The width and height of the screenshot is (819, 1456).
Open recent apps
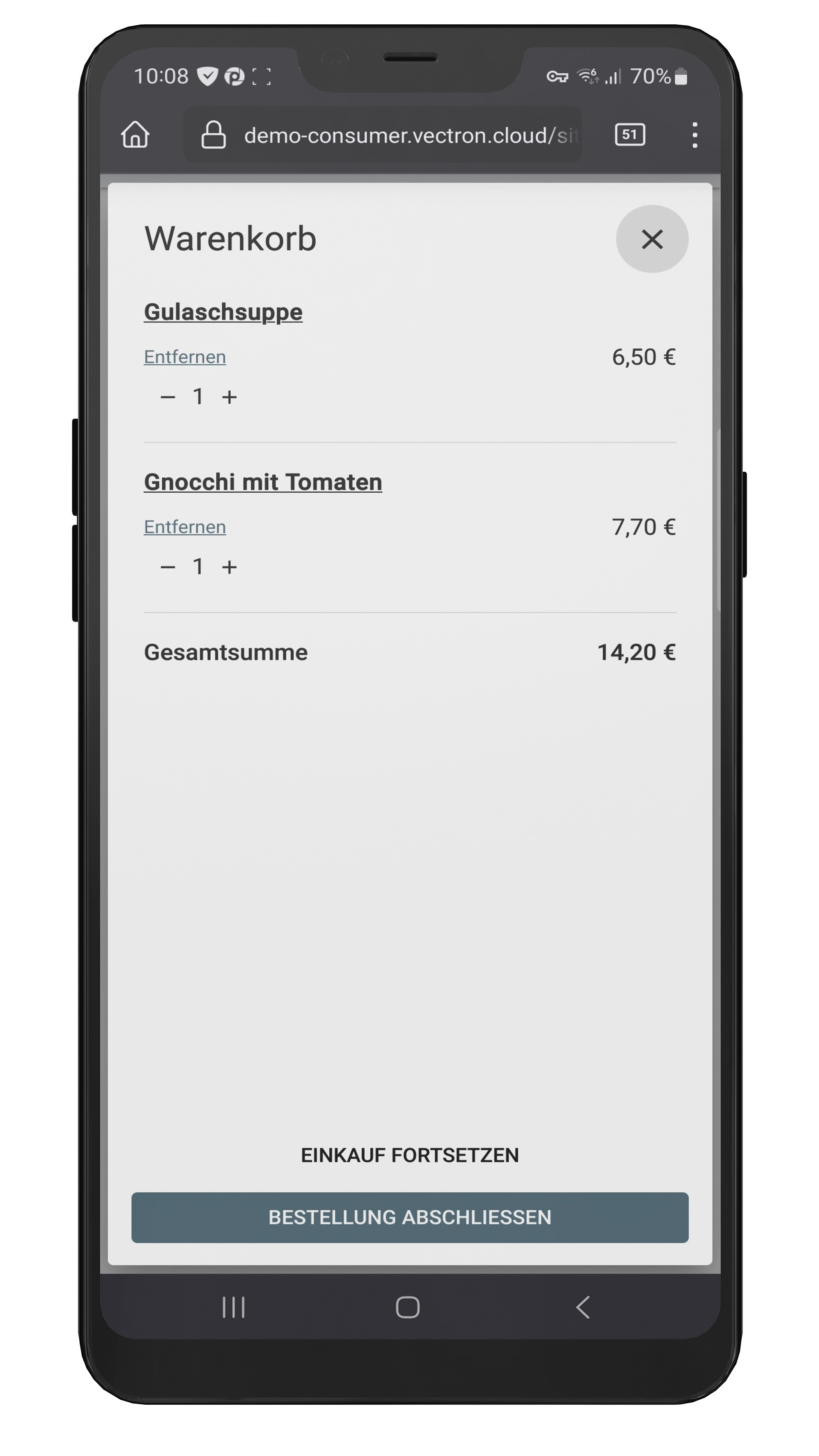[233, 1308]
